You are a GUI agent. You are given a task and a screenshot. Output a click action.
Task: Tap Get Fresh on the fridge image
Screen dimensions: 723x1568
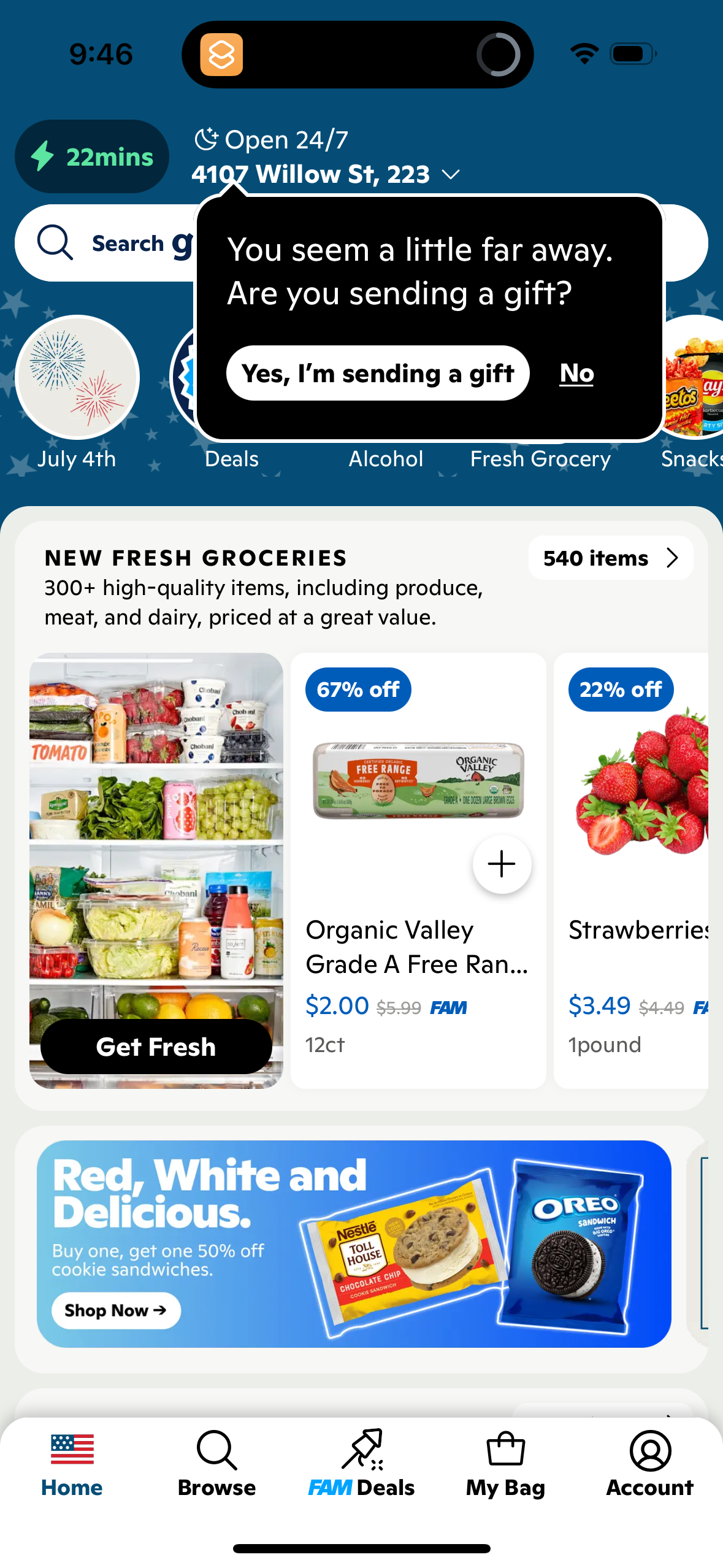point(156,1046)
